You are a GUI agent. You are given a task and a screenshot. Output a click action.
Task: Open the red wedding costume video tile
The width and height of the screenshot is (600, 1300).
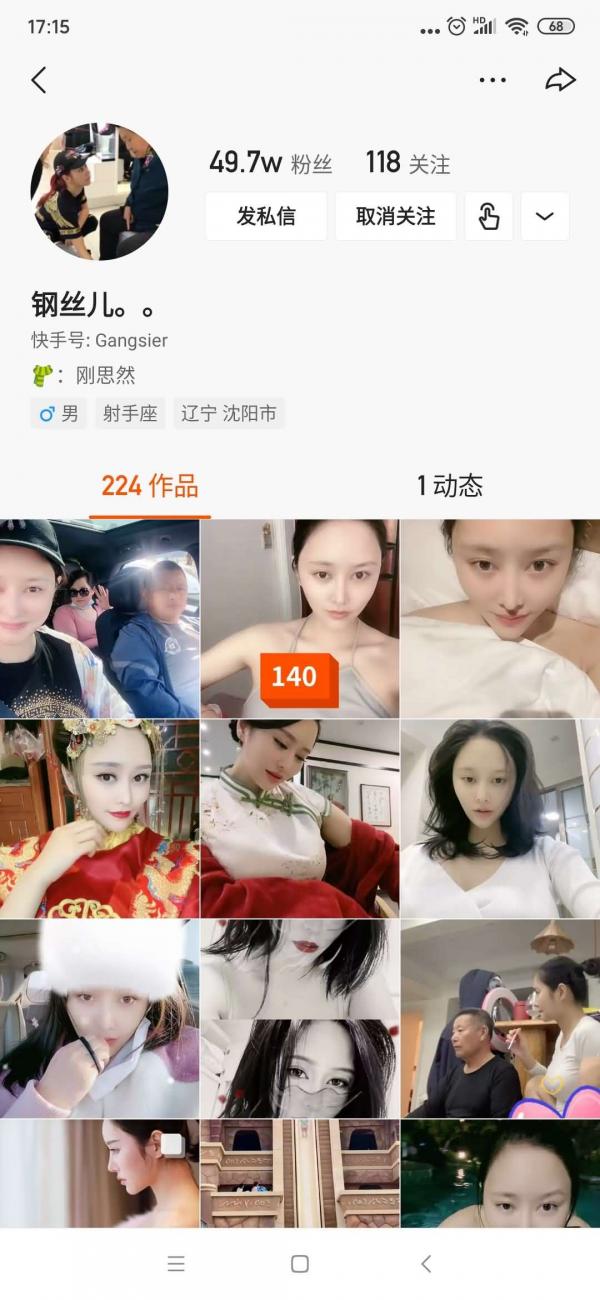click(99, 818)
